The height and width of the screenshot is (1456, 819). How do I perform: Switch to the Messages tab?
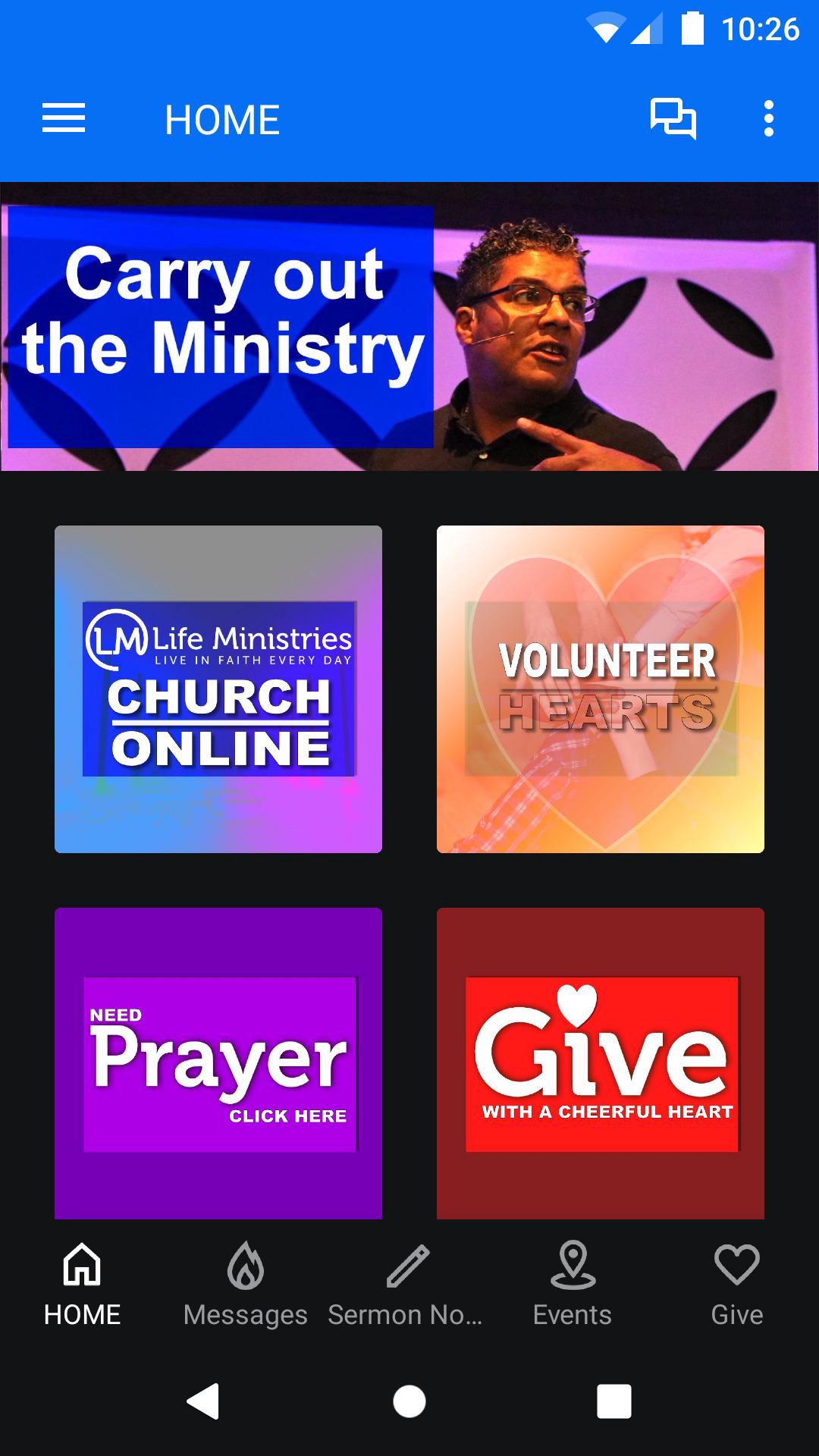(246, 1283)
